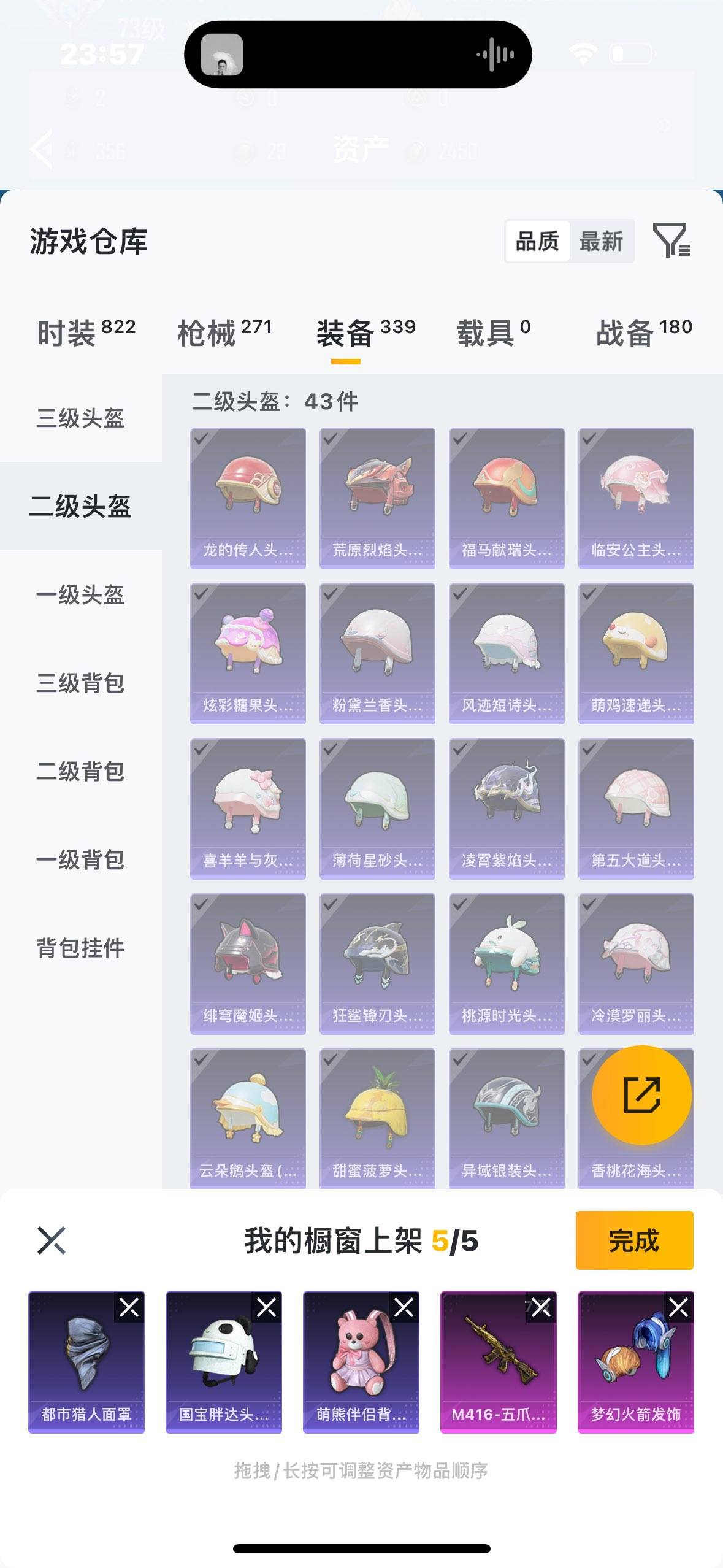
Task: Switch sorting to 最新
Action: (x=602, y=241)
